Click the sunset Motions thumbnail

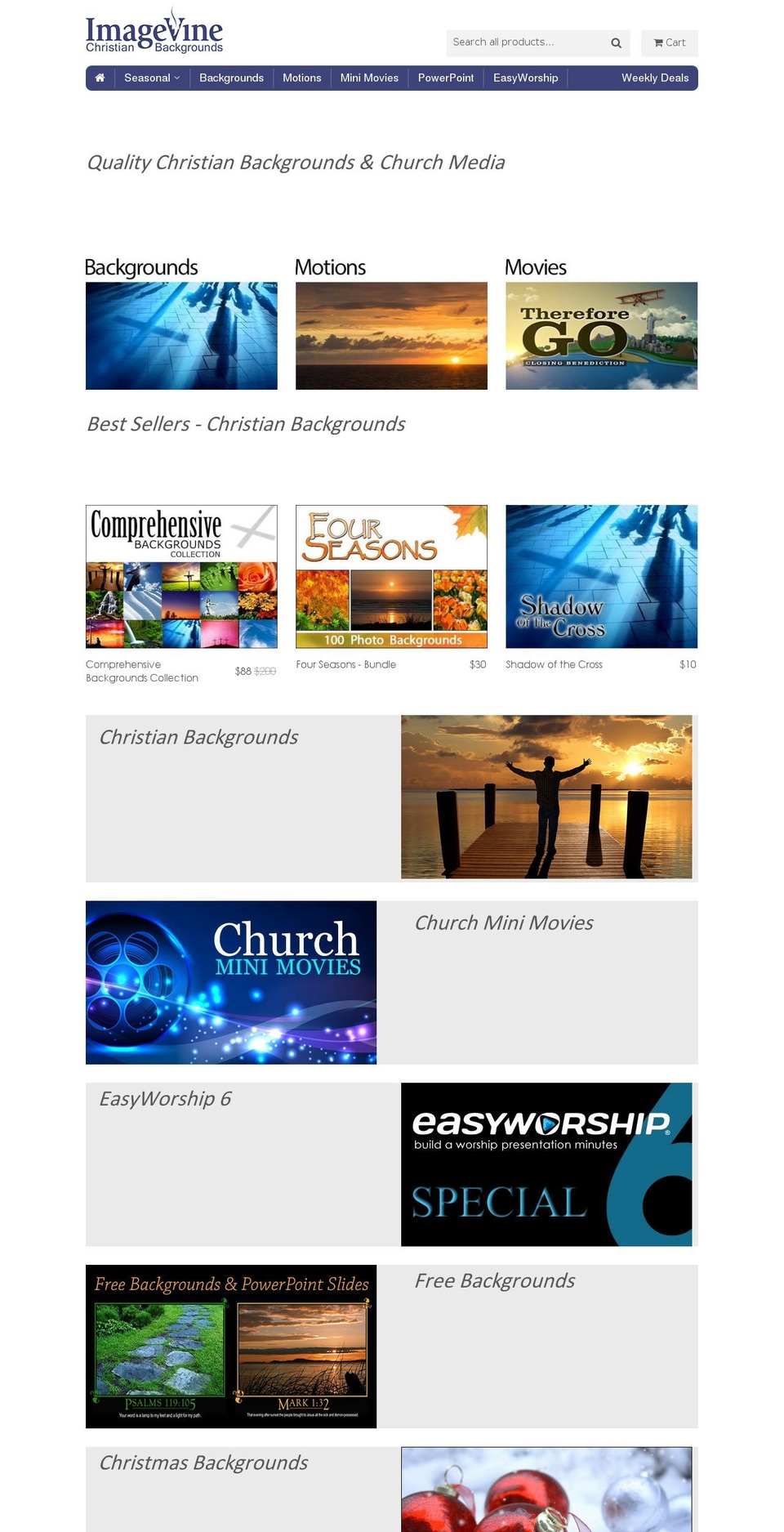point(391,336)
